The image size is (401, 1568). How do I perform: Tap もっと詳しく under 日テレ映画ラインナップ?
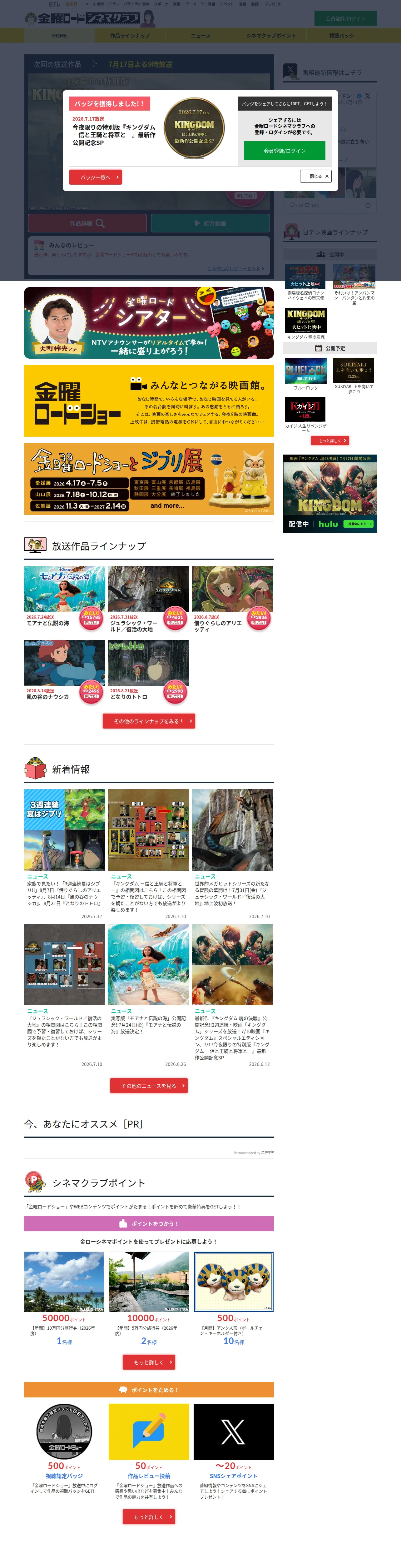tap(329, 440)
